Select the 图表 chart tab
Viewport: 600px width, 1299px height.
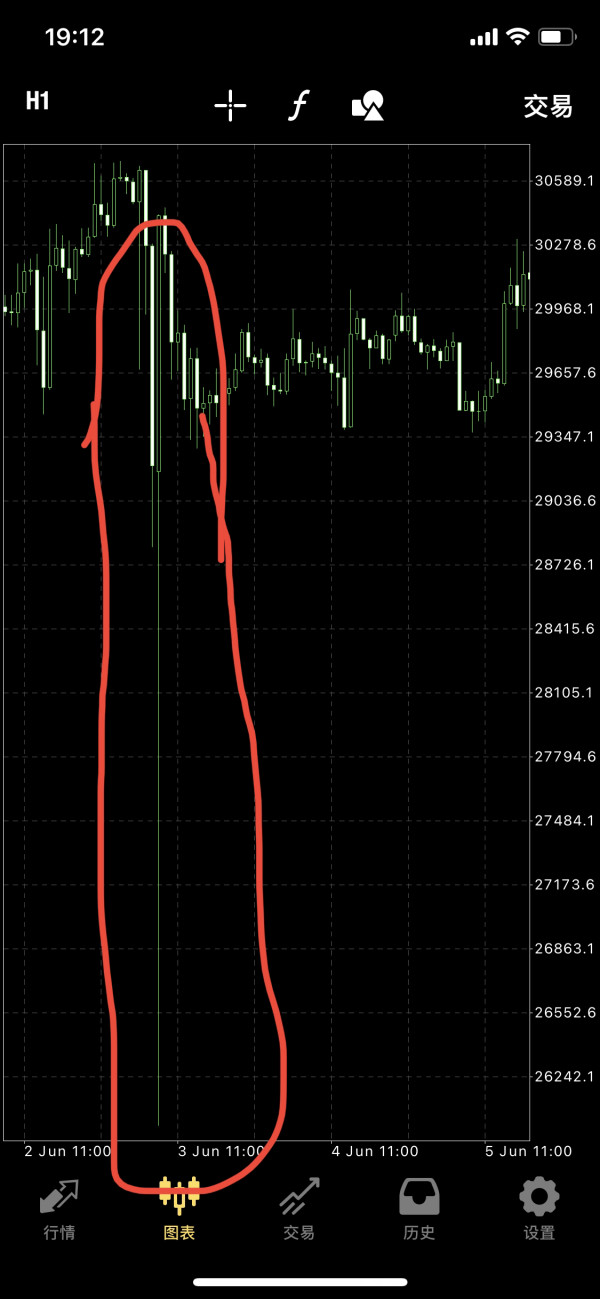180,1209
